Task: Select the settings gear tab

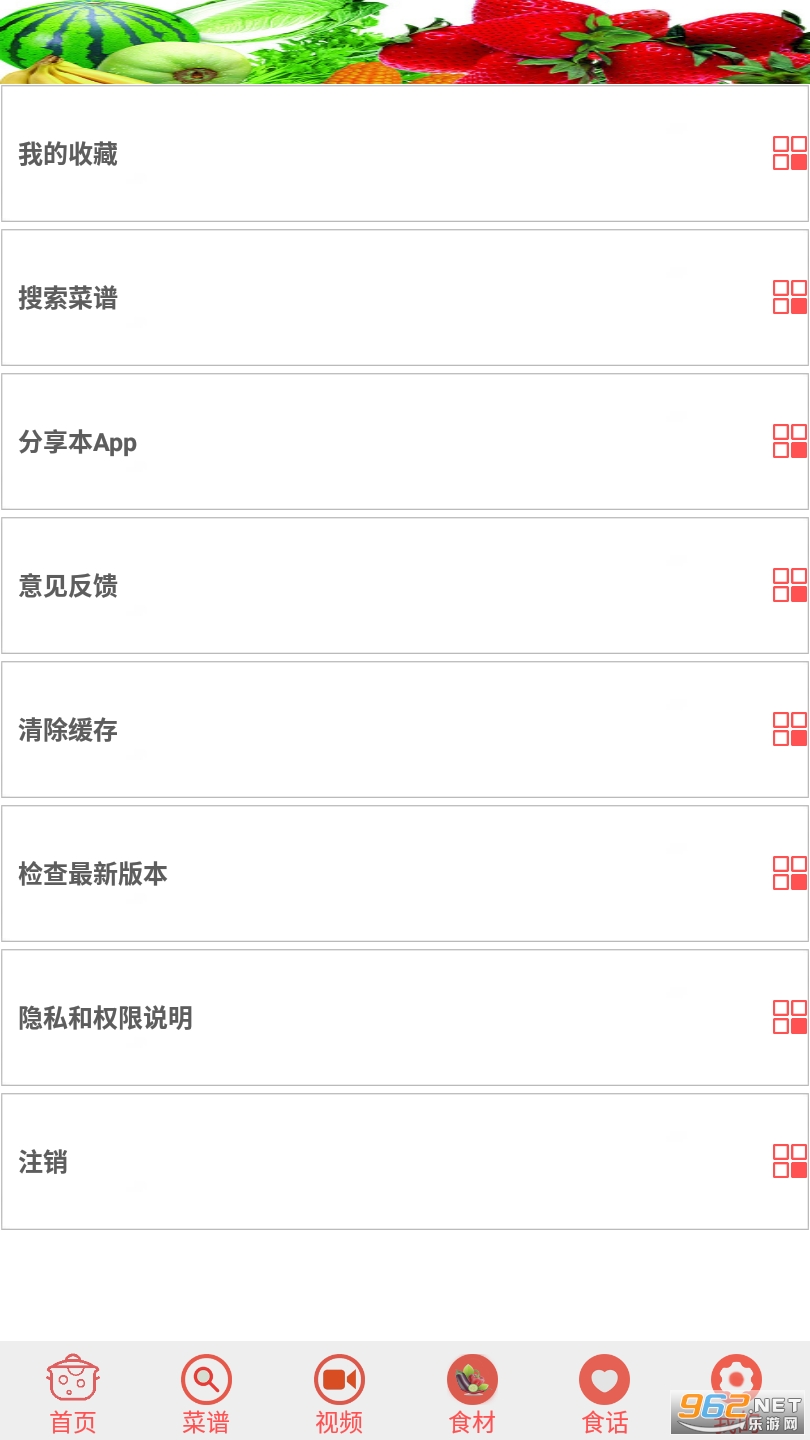Action: point(736,1380)
